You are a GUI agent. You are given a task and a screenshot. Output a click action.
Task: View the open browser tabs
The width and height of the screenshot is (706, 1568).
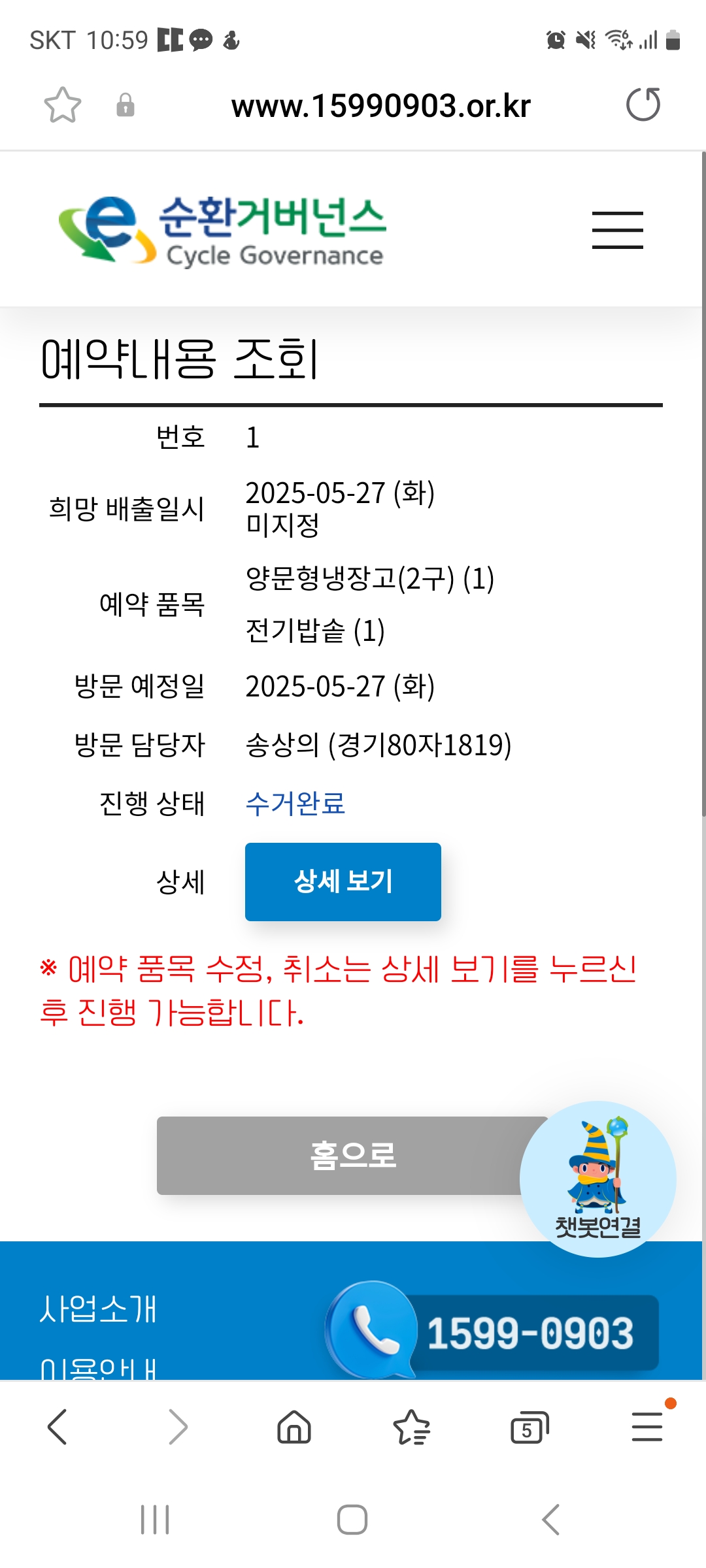(x=529, y=1427)
